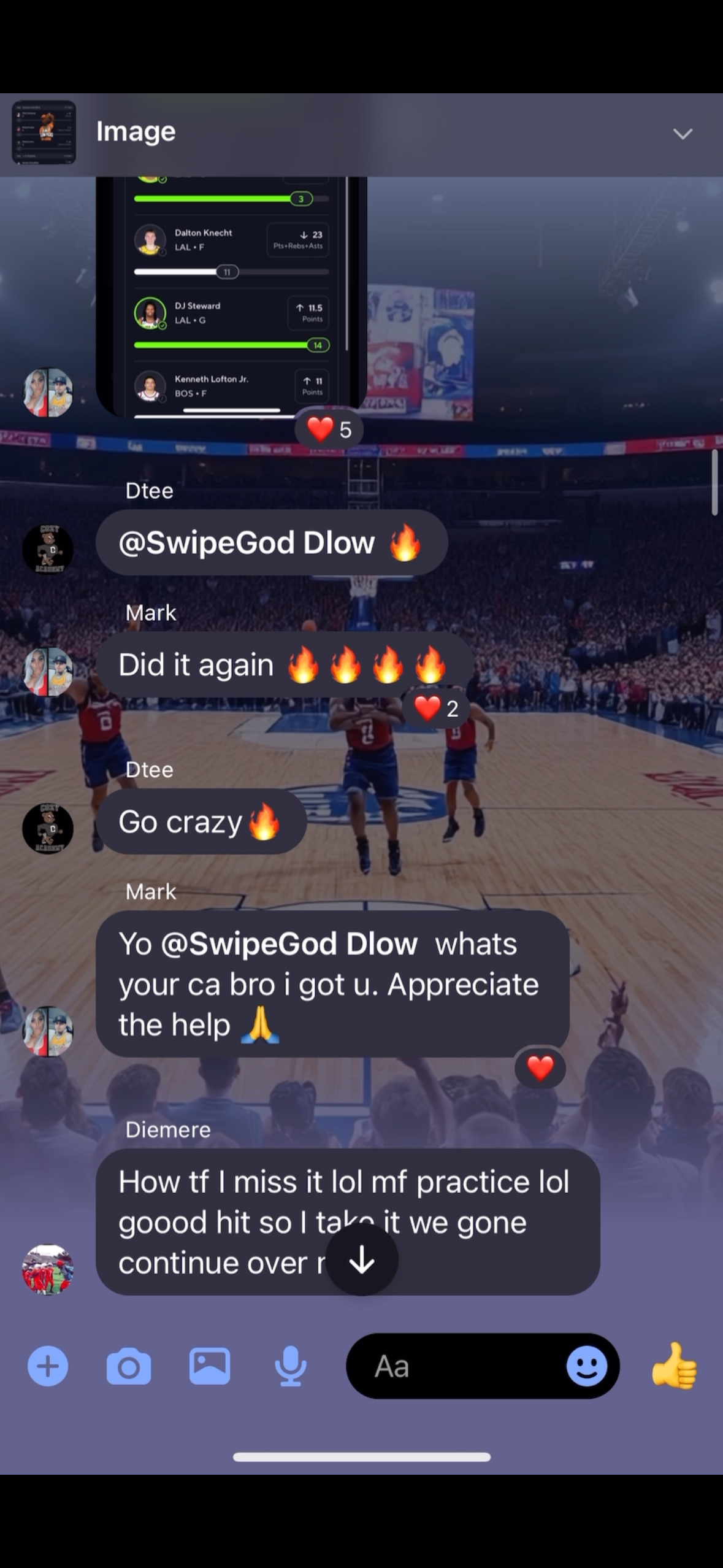
Task: View heart reaction on Mark's "Appreciate the help" message
Action: pyautogui.click(x=540, y=1068)
